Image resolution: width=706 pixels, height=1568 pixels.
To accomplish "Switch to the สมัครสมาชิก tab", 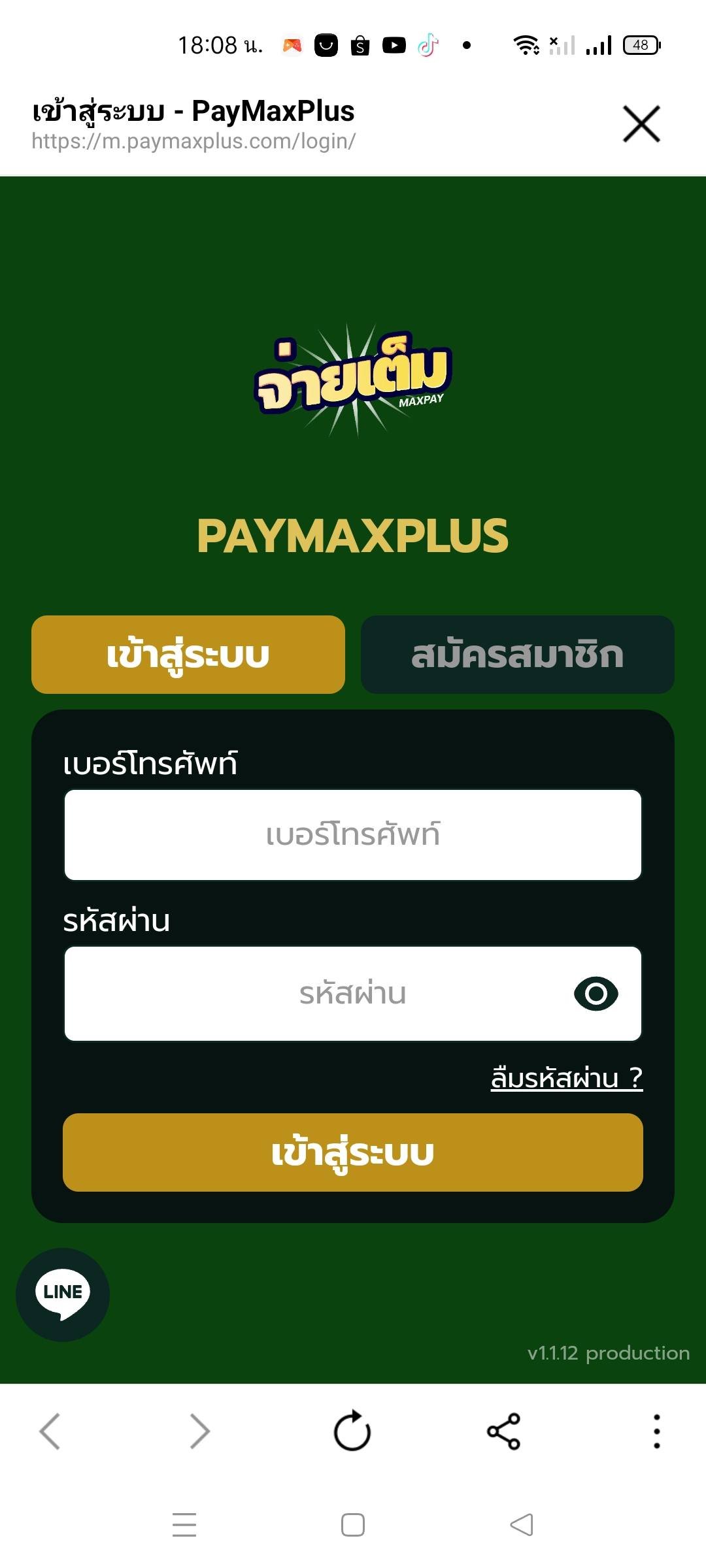I will tap(517, 655).
